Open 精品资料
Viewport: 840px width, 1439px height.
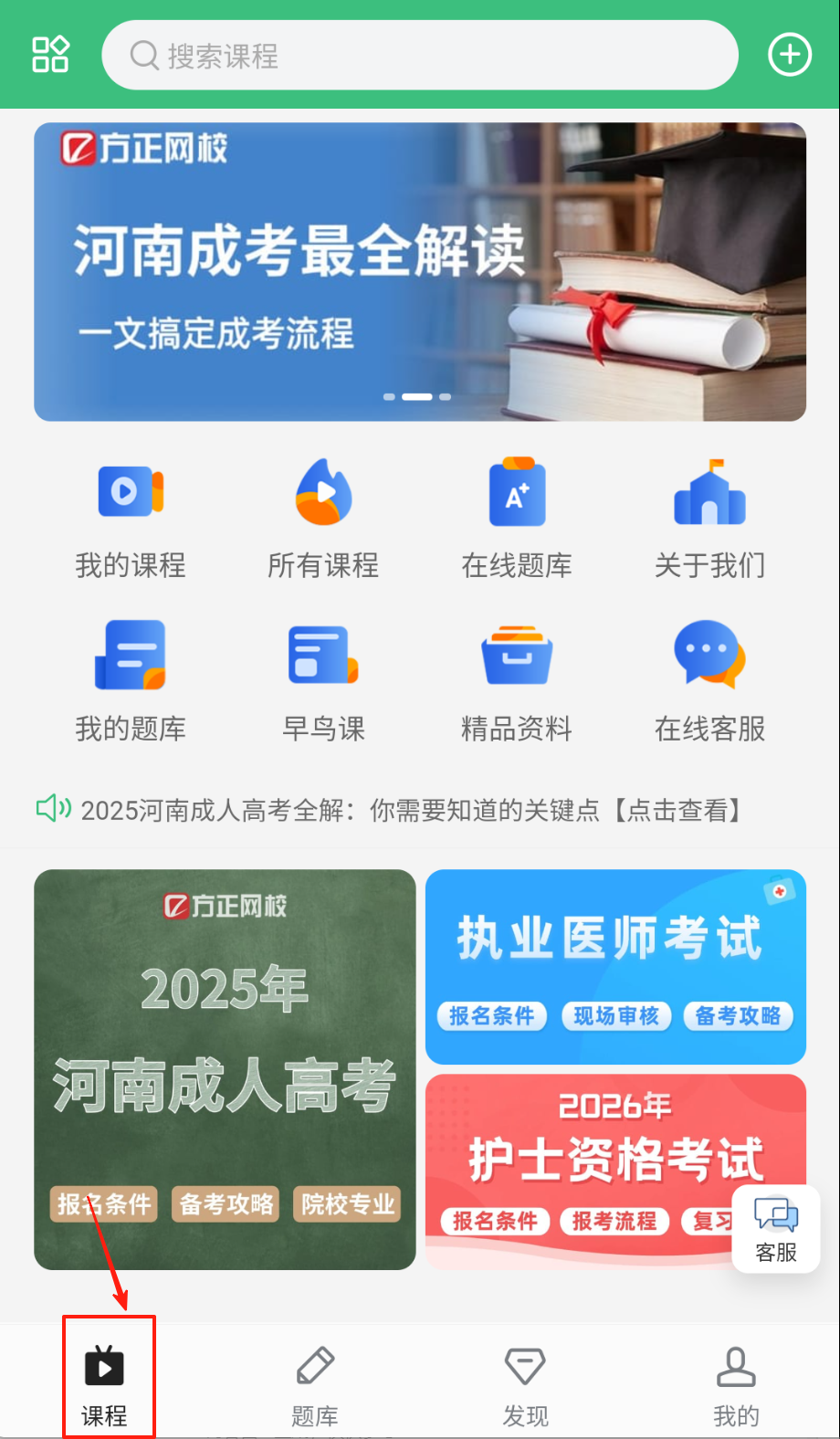point(517,681)
